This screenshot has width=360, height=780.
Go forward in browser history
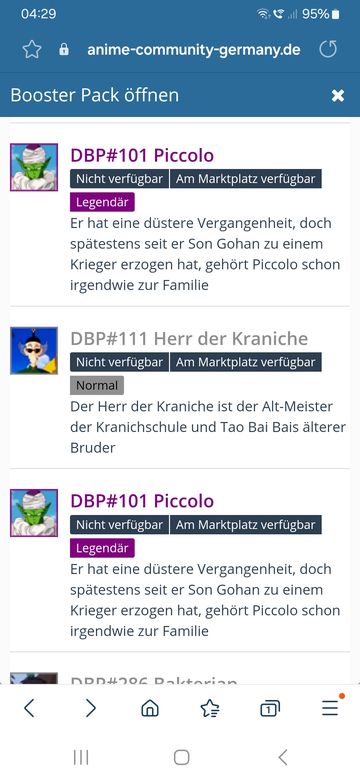[x=90, y=707]
